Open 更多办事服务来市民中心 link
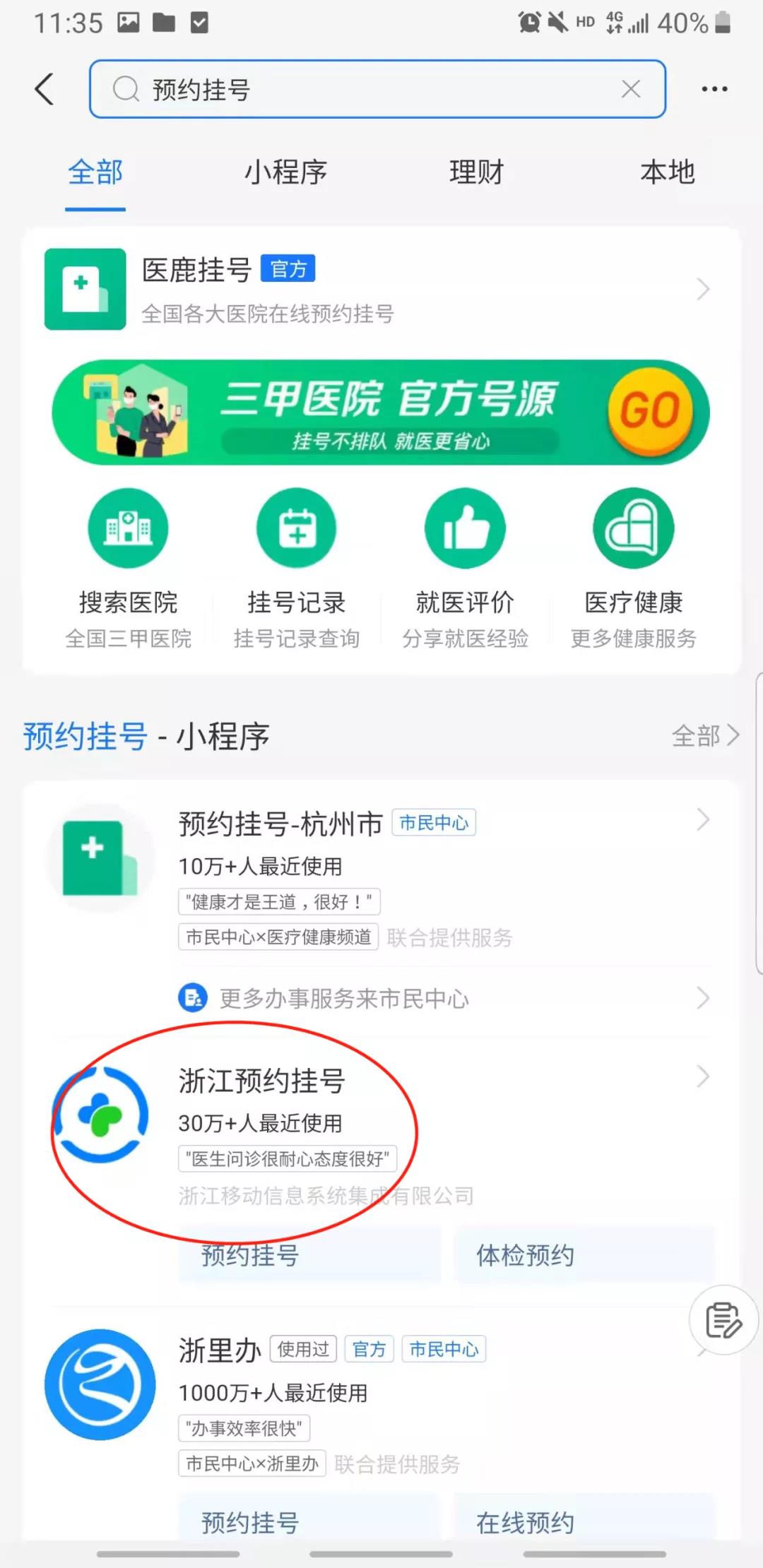This screenshot has width=763, height=1568. (x=445, y=998)
